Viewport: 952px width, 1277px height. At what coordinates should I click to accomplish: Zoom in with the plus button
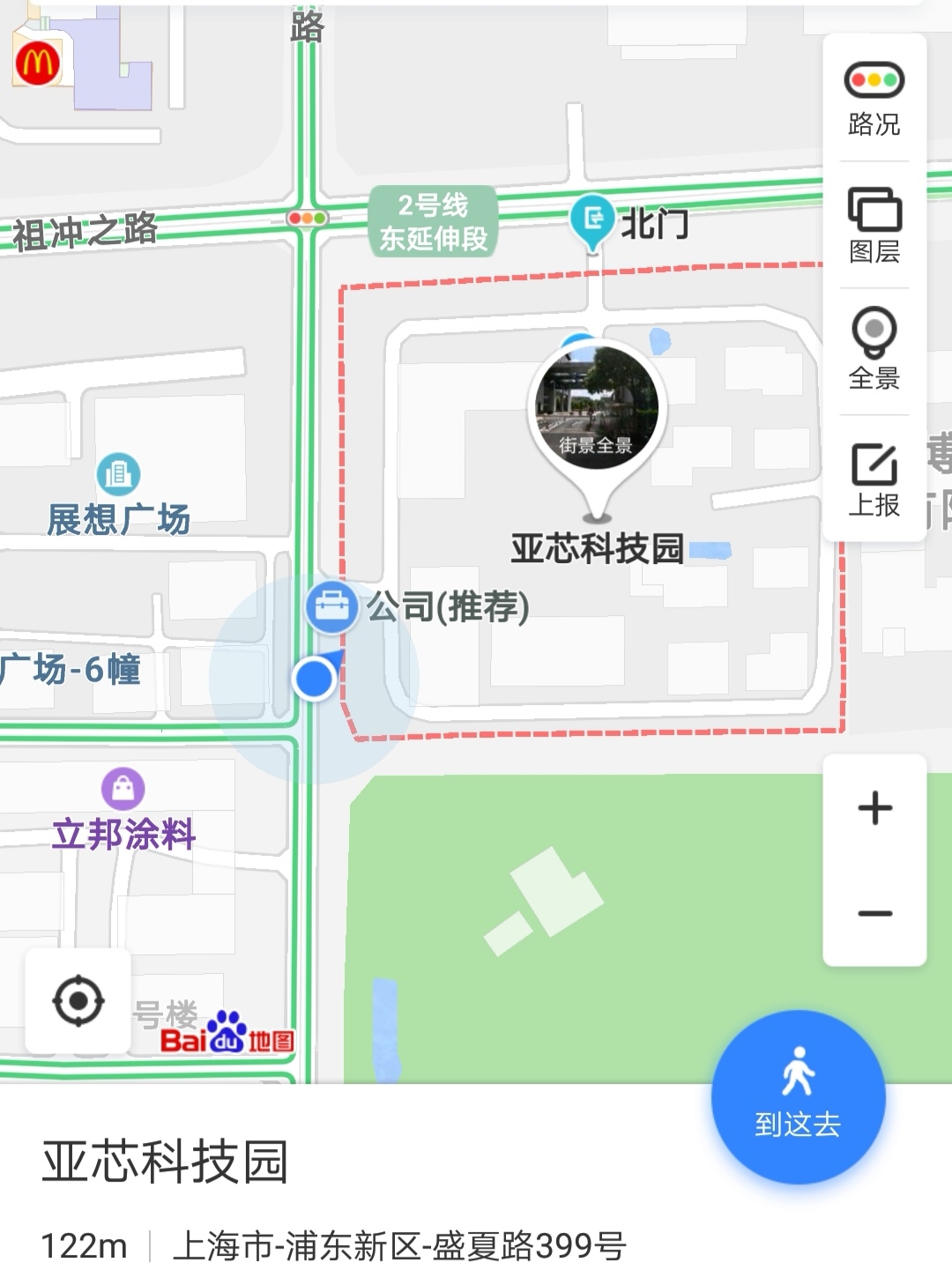pos(874,808)
